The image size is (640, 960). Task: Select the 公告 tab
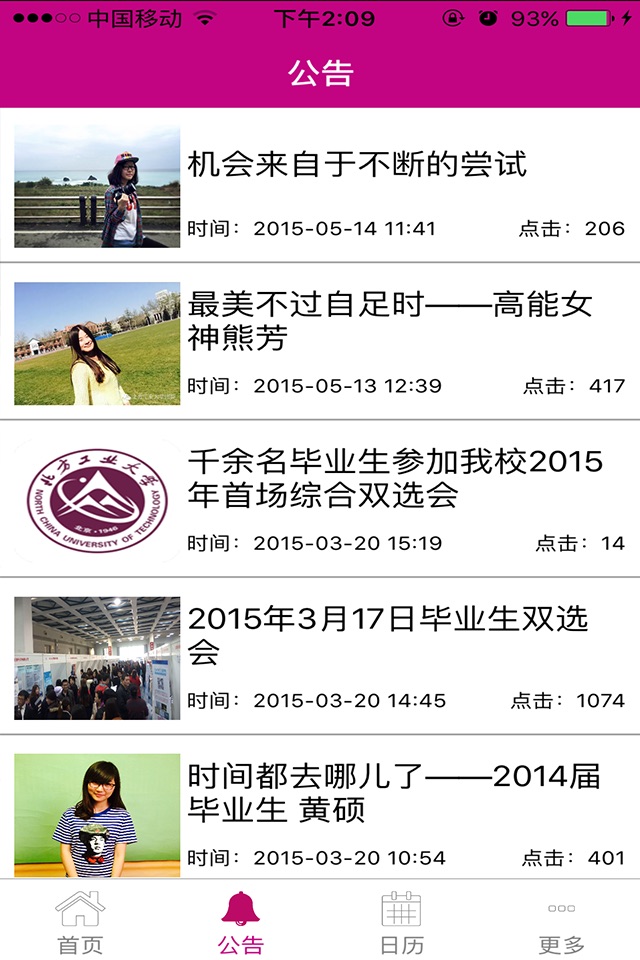coord(240,921)
